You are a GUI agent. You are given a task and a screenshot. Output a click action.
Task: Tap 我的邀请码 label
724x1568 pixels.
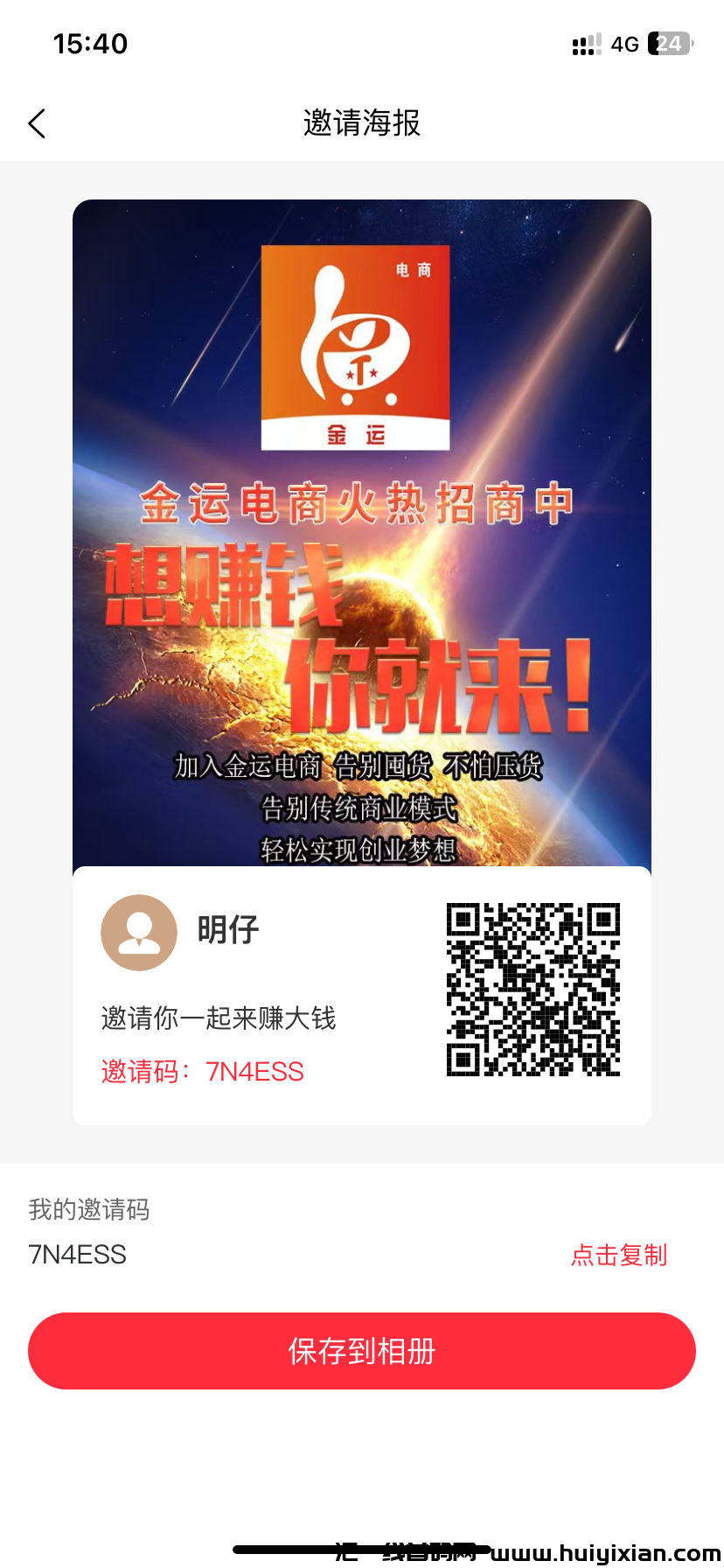click(x=88, y=1210)
